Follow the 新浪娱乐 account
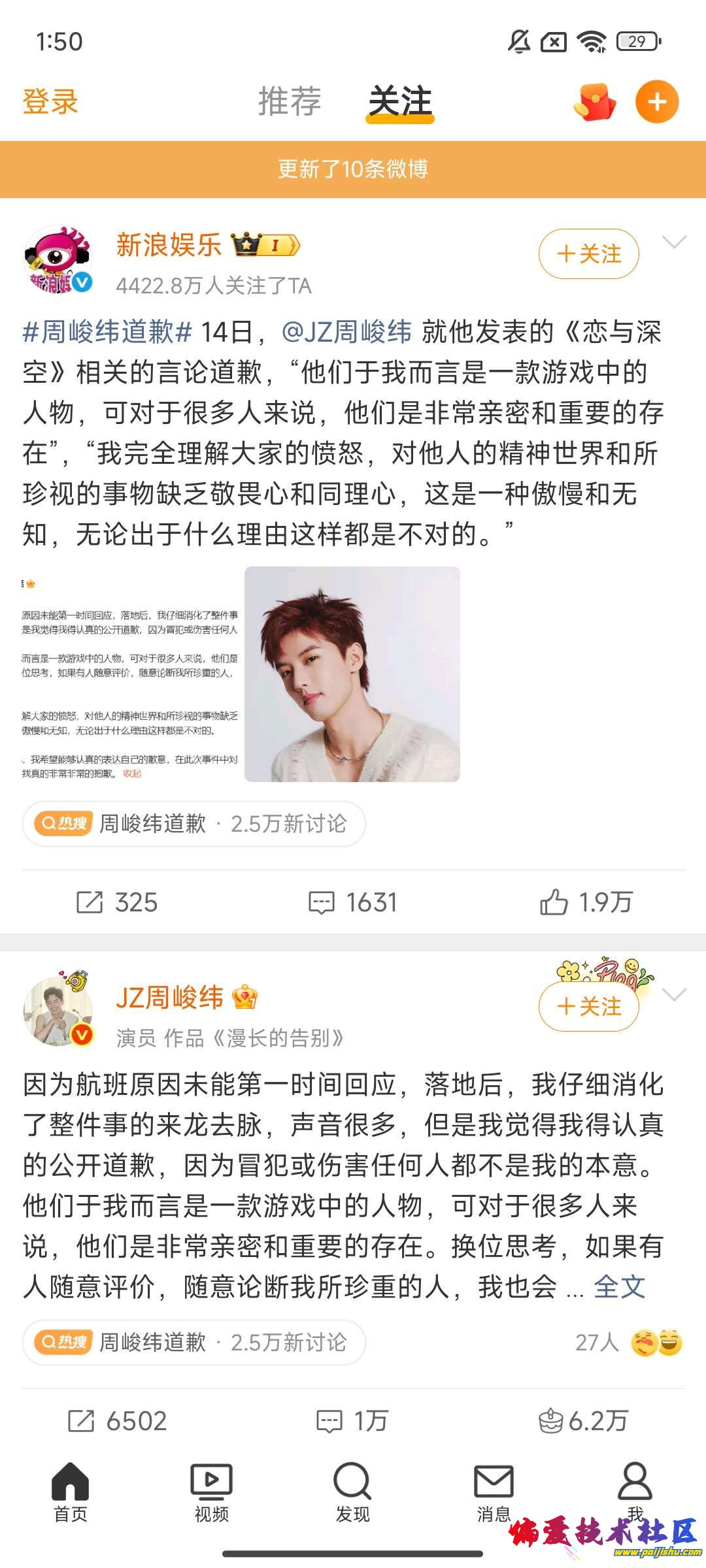The height and width of the screenshot is (1568, 706). coord(588,253)
